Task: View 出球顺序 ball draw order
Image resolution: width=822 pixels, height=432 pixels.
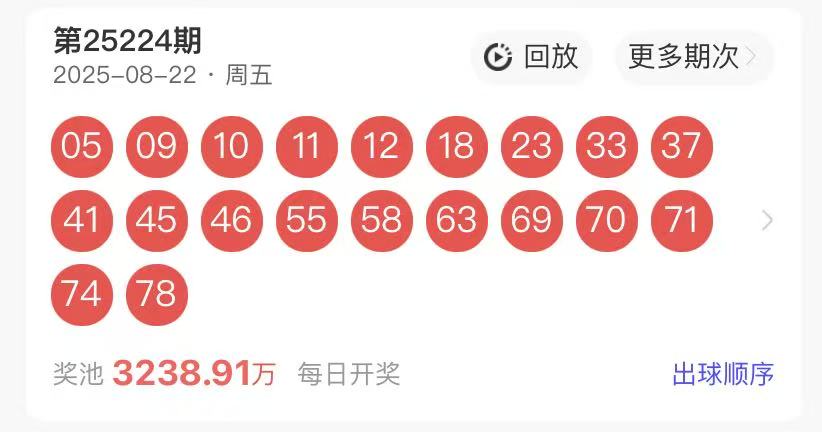Action: (x=722, y=375)
